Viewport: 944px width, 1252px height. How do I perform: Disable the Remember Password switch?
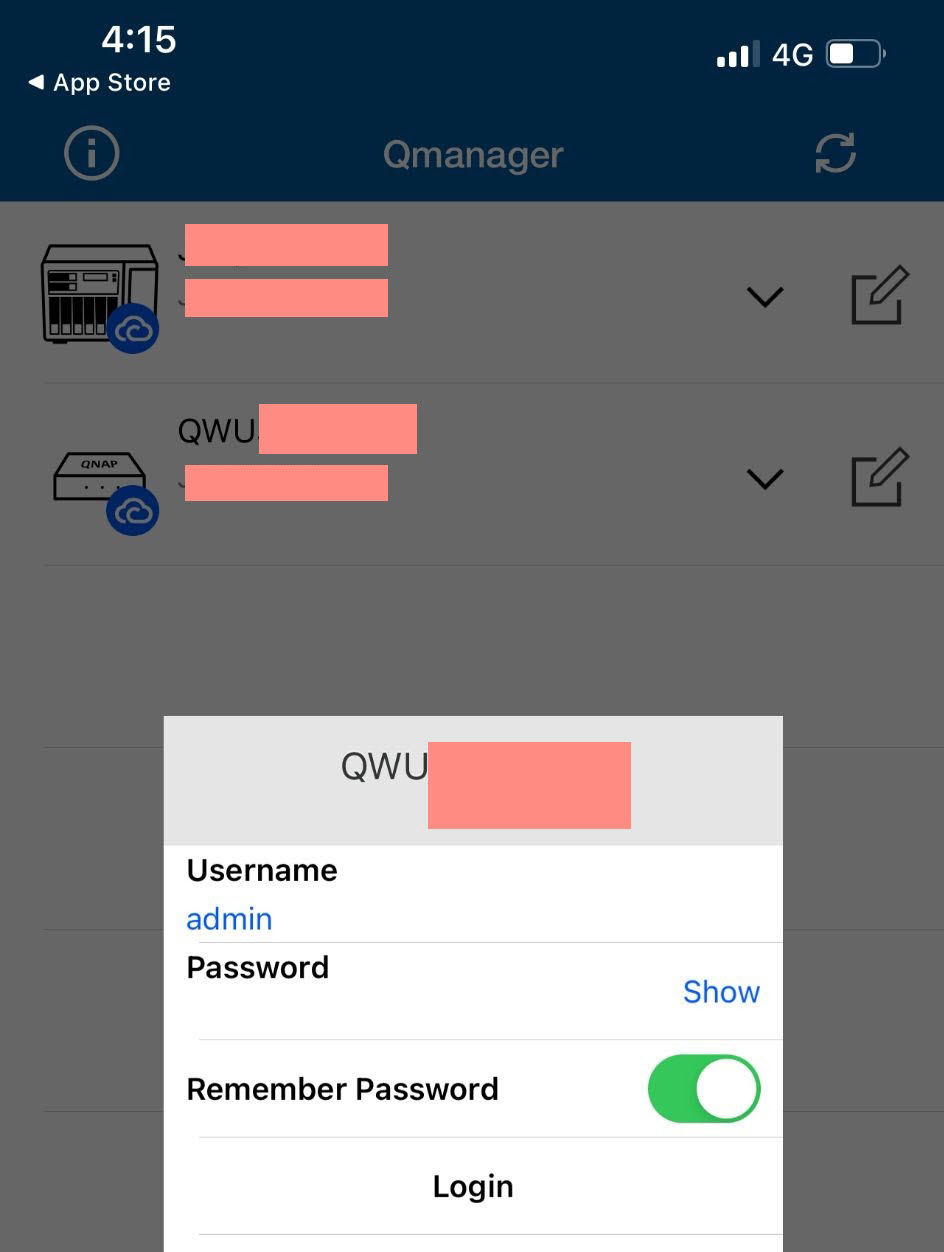pos(704,1088)
